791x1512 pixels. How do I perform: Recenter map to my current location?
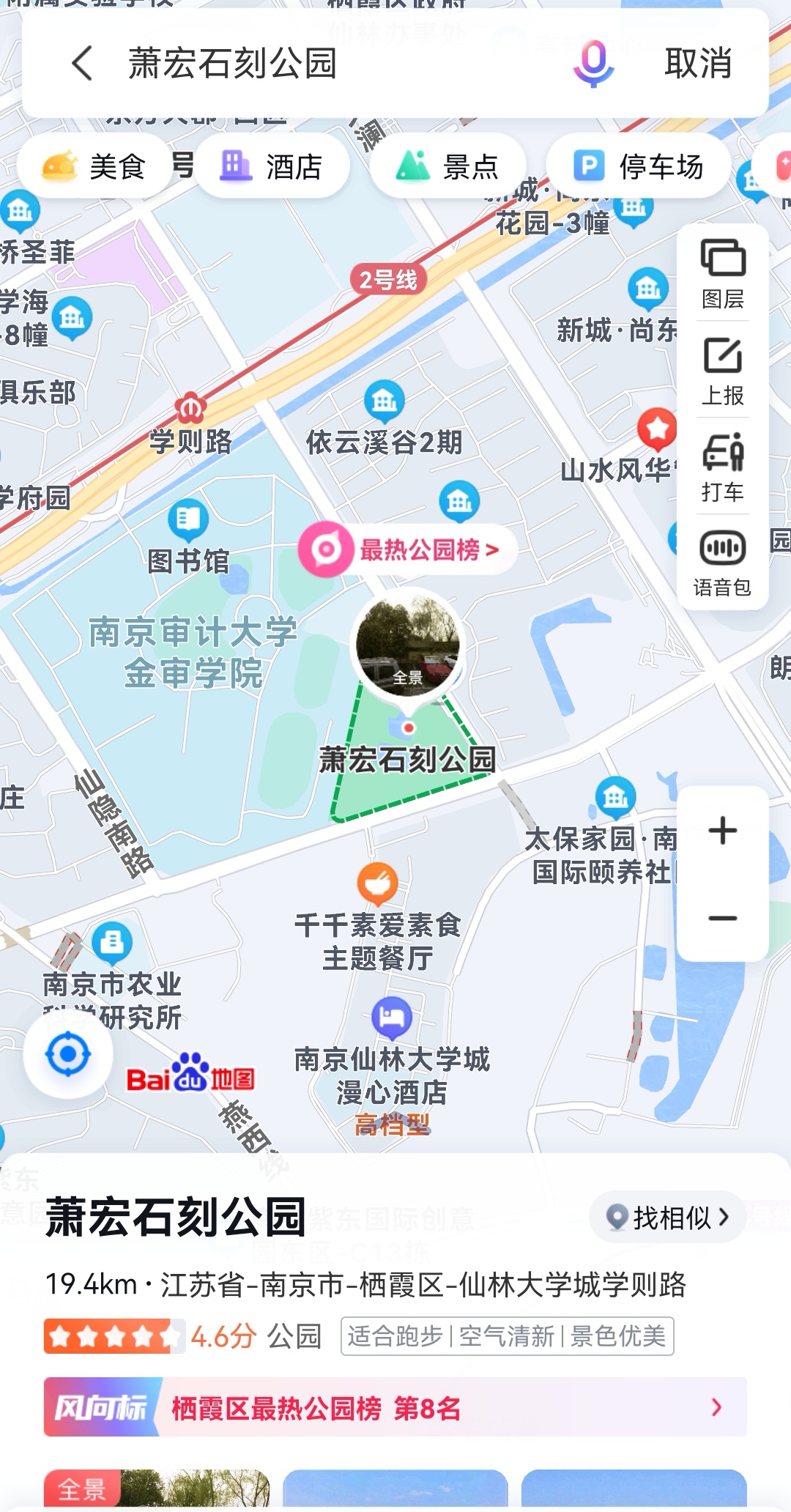pyautogui.click(x=68, y=1054)
